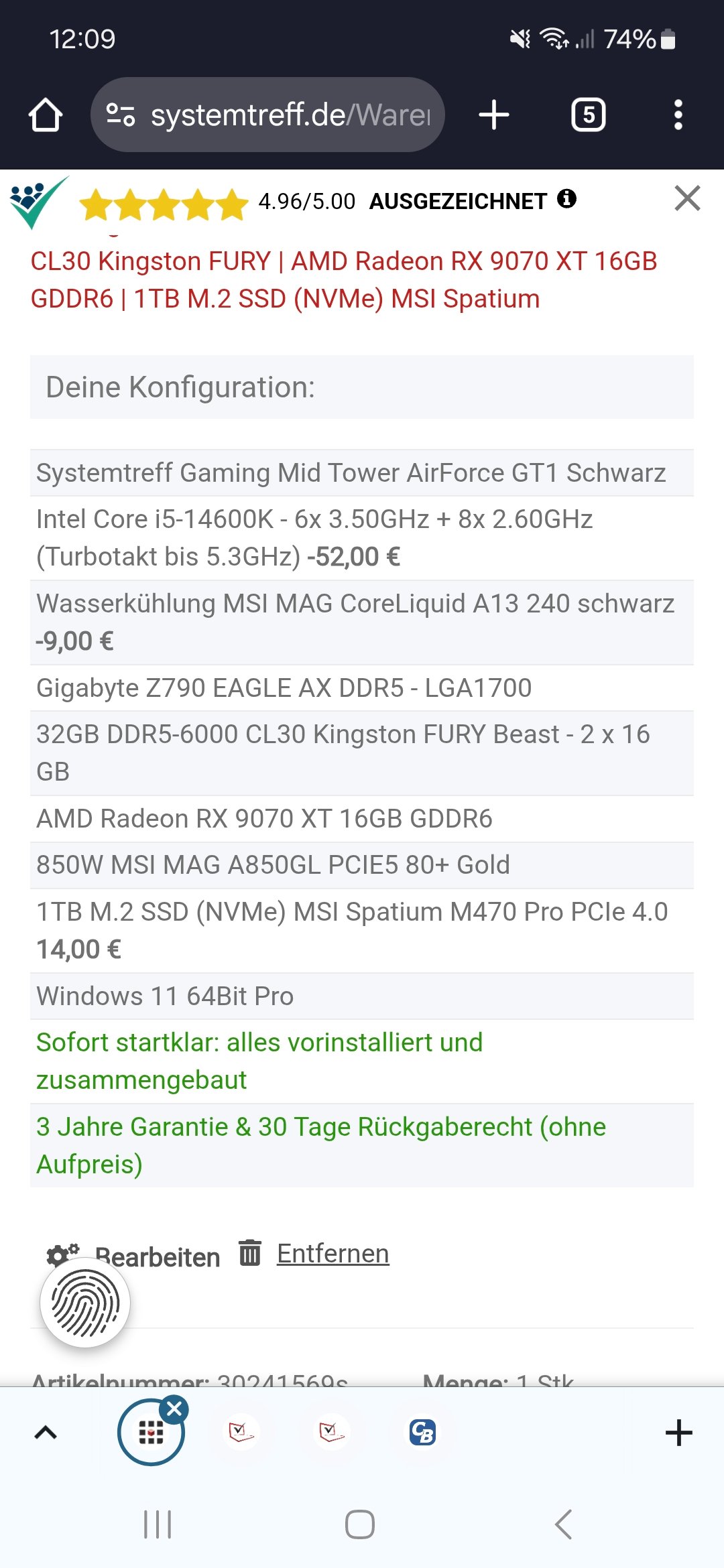Show the five open tabs

coord(588,115)
